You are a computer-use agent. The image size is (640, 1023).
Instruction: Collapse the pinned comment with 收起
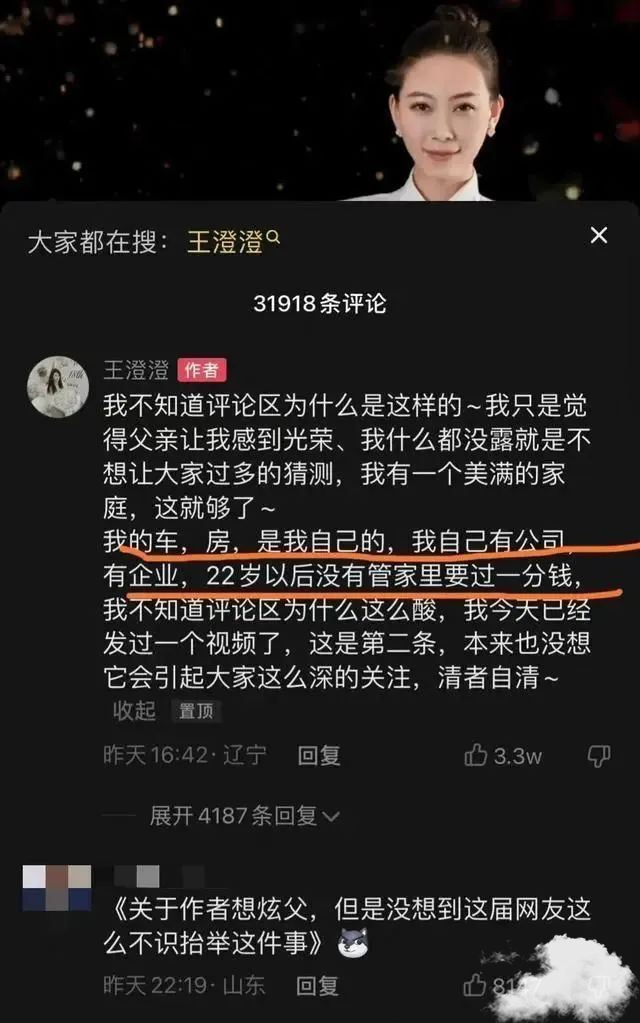134,711
